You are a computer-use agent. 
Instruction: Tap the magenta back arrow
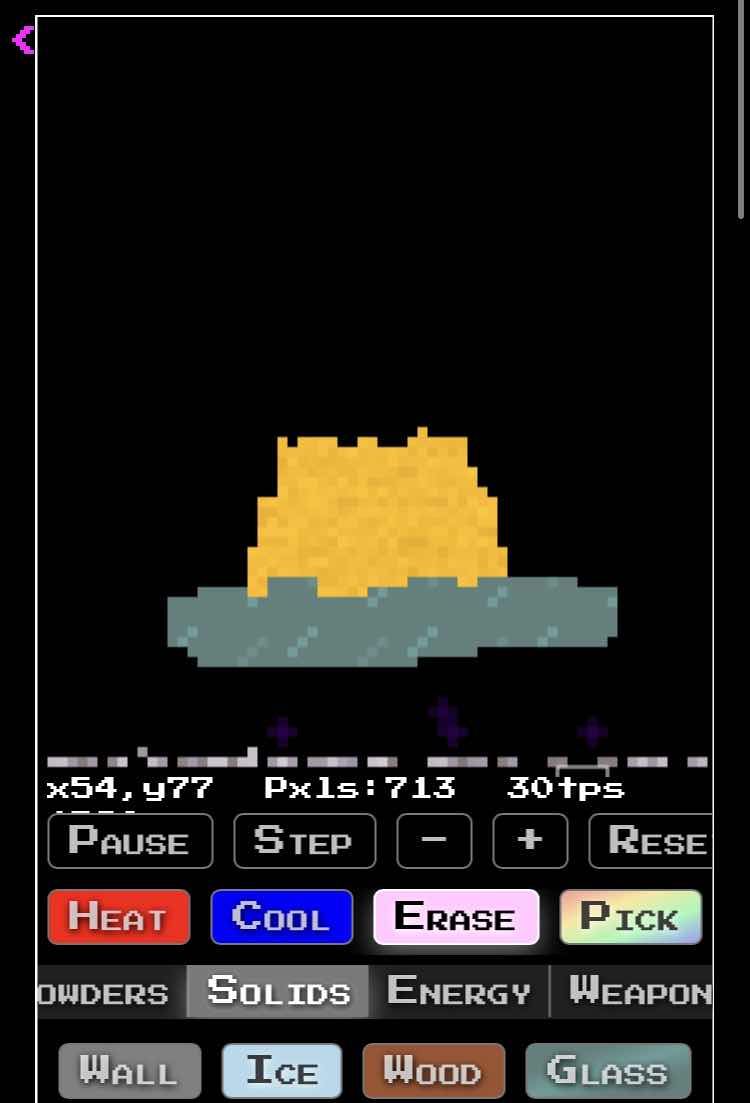[22, 40]
